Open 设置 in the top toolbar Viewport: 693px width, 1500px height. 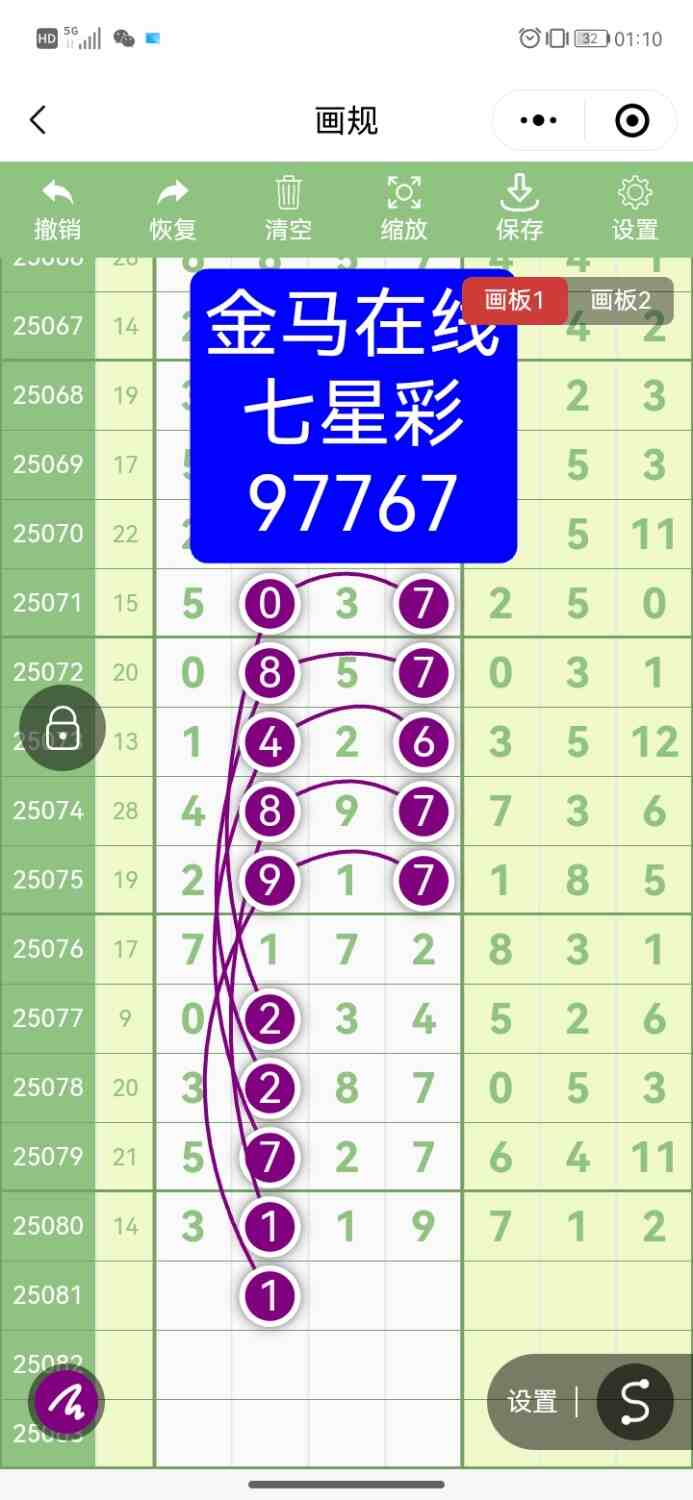[635, 210]
